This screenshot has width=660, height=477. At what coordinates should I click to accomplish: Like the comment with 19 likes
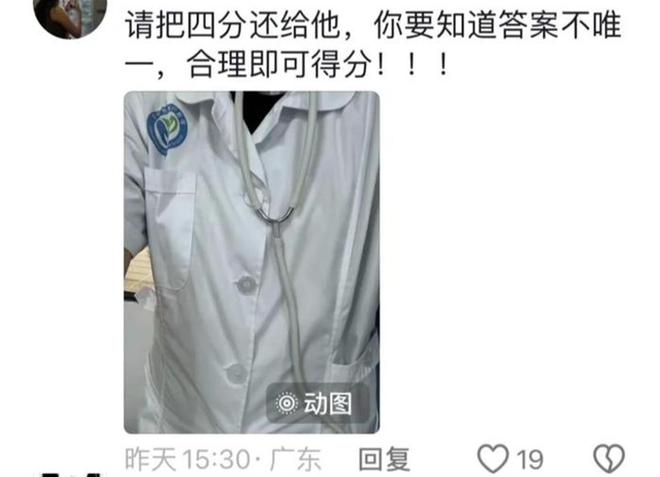(492, 459)
